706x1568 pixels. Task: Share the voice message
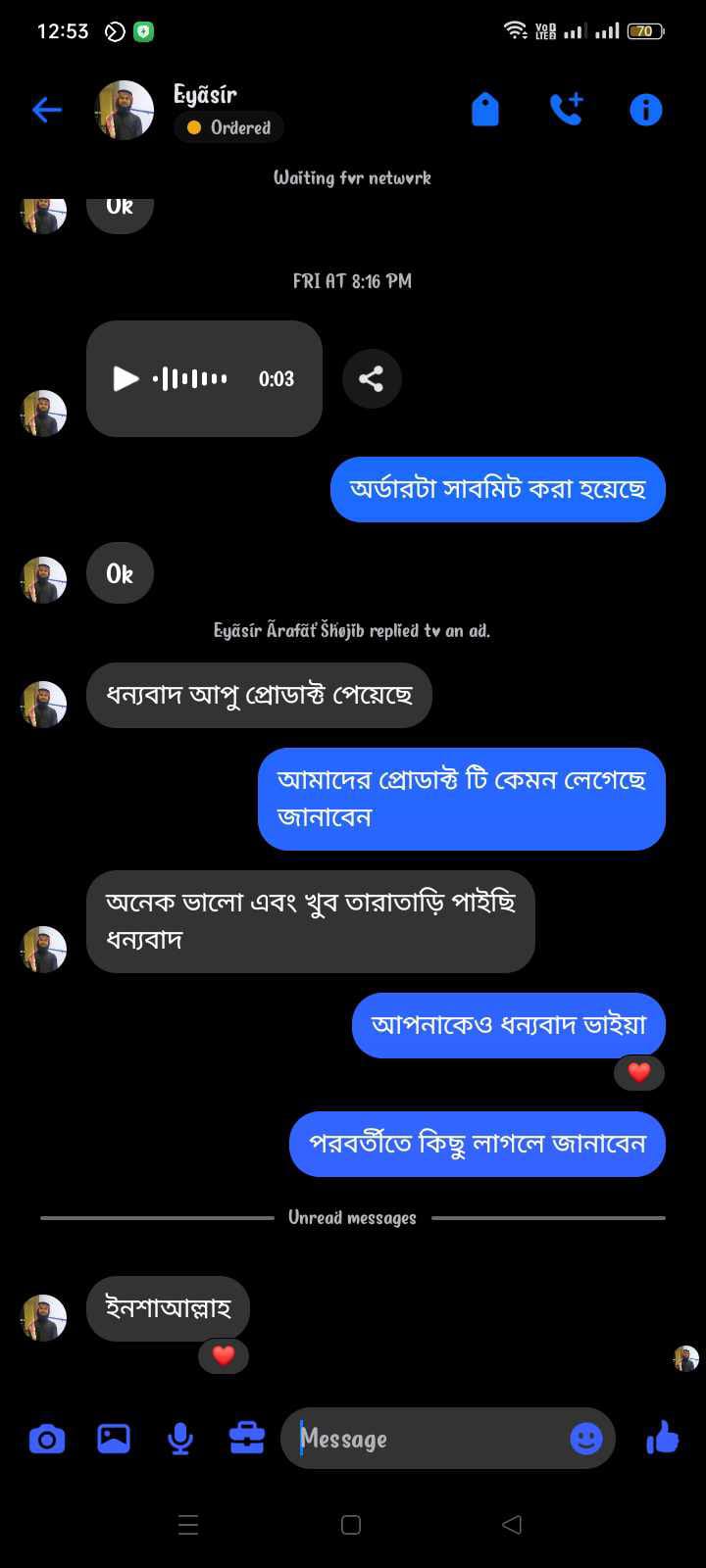(x=372, y=378)
